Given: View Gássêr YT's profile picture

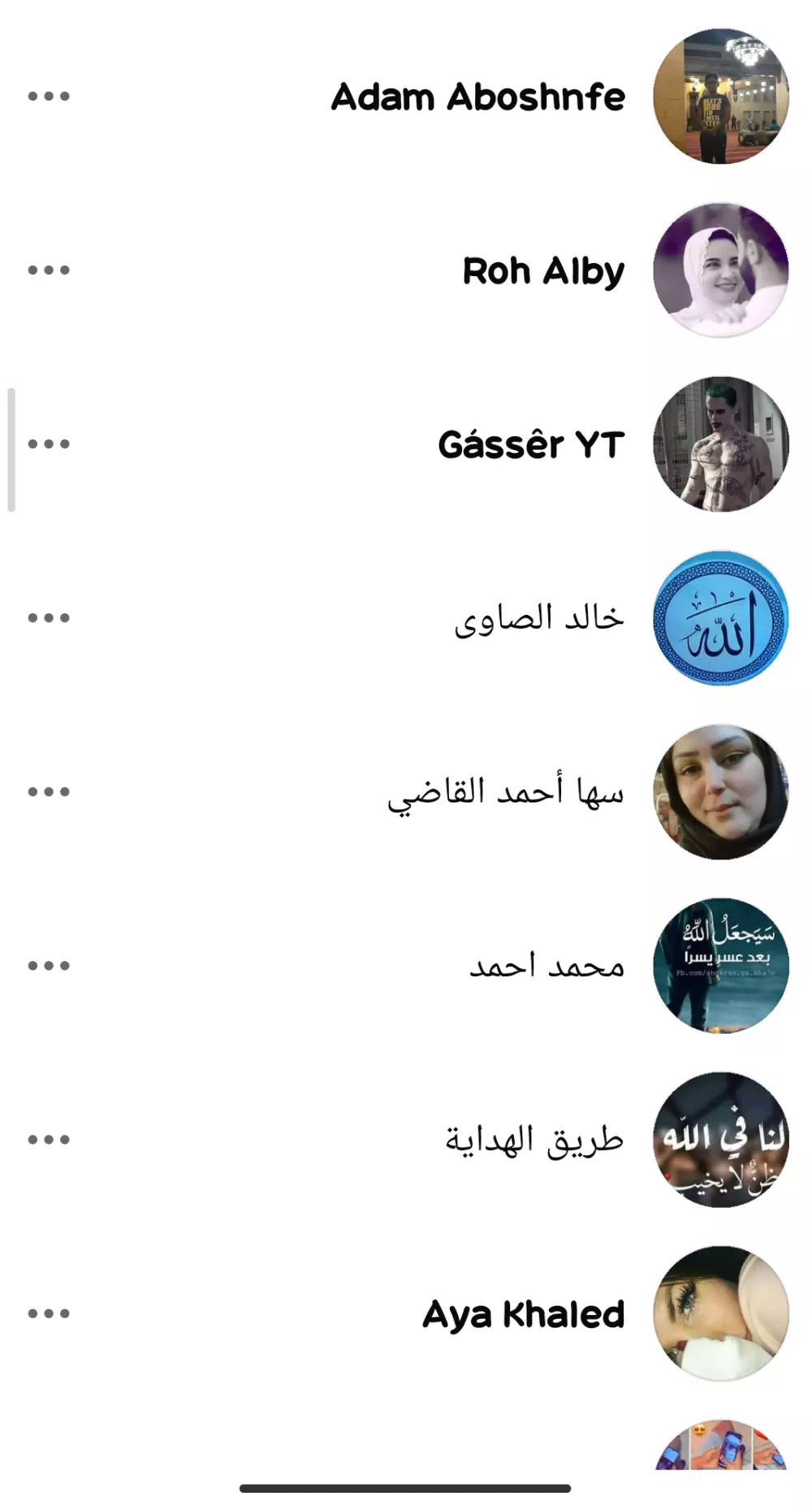Looking at the screenshot, I should coord(719,443).
